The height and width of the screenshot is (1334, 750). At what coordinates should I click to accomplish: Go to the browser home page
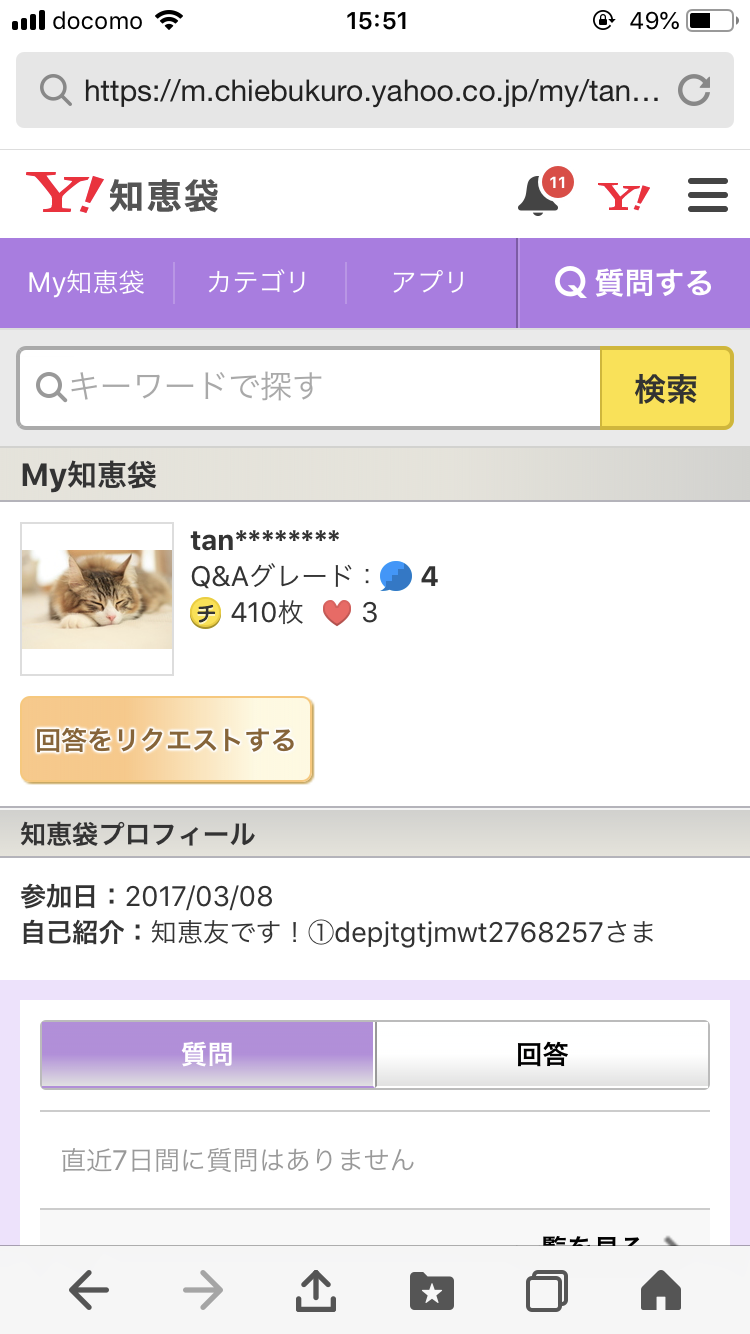(x=661, y=1291)
